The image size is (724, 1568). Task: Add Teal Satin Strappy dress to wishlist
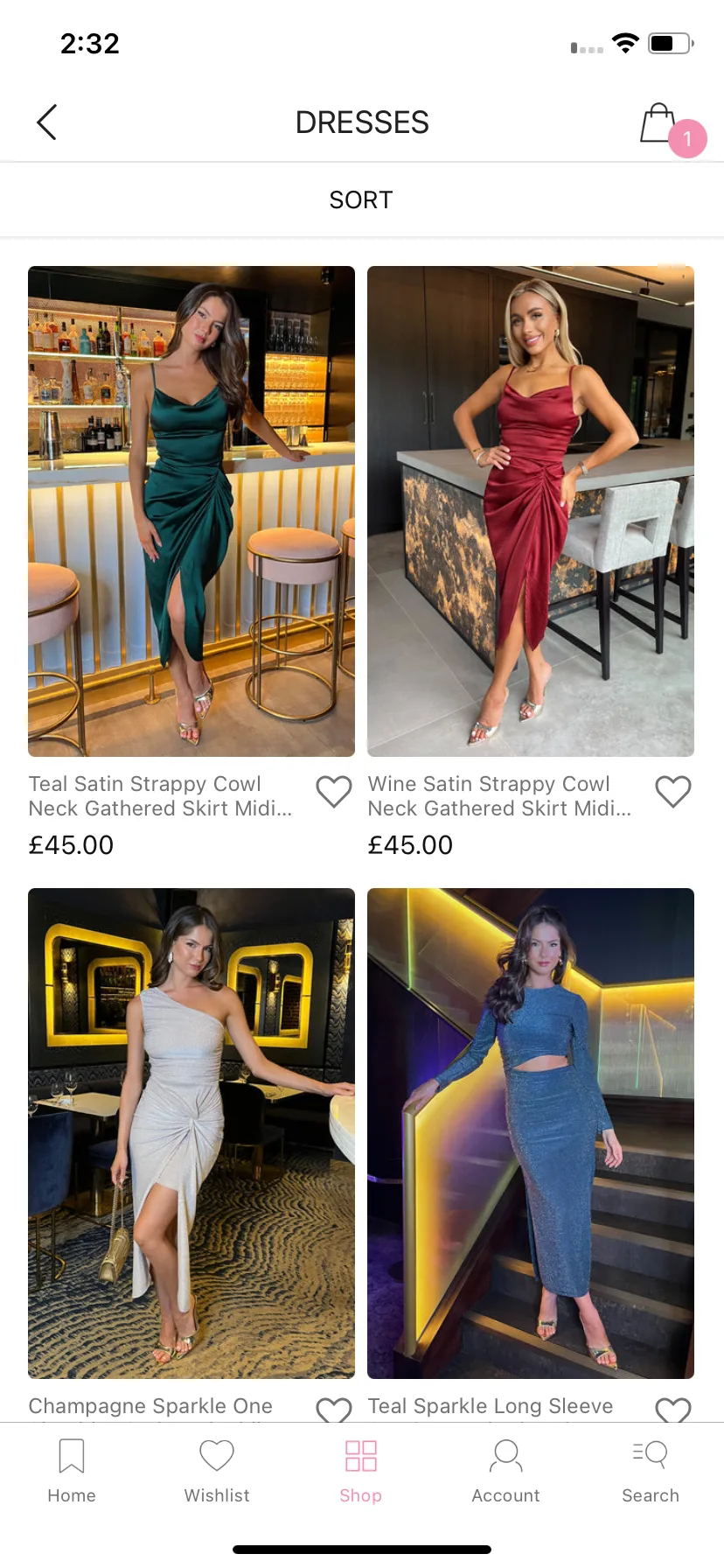pyautogui.click(x=334, y=792)
